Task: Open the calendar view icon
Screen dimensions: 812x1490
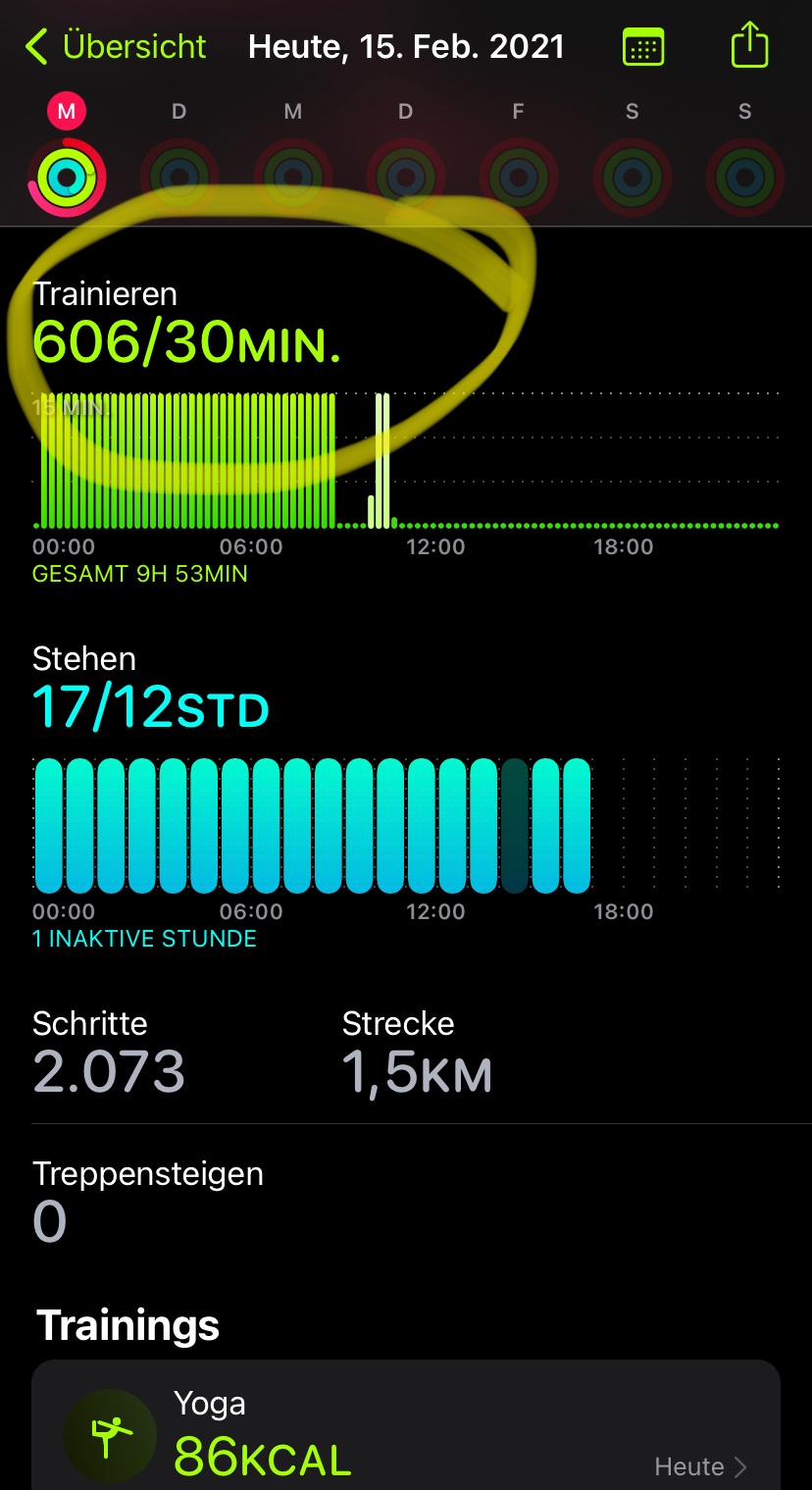Action: pos(643,46)
